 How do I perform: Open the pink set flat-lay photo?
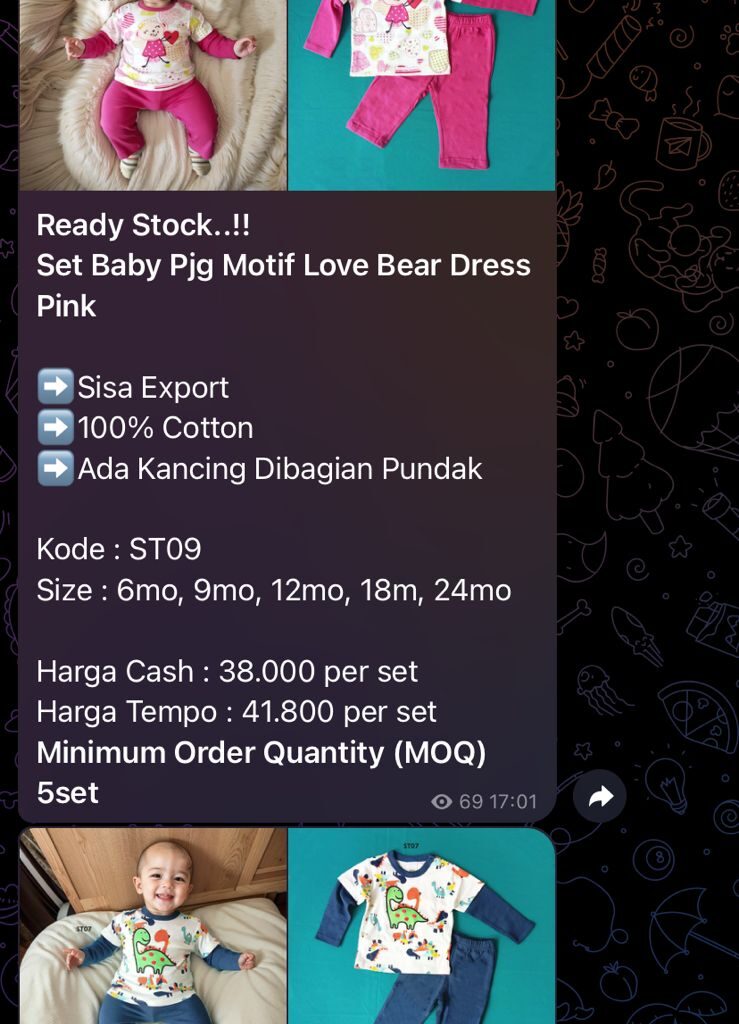point(421,95)
